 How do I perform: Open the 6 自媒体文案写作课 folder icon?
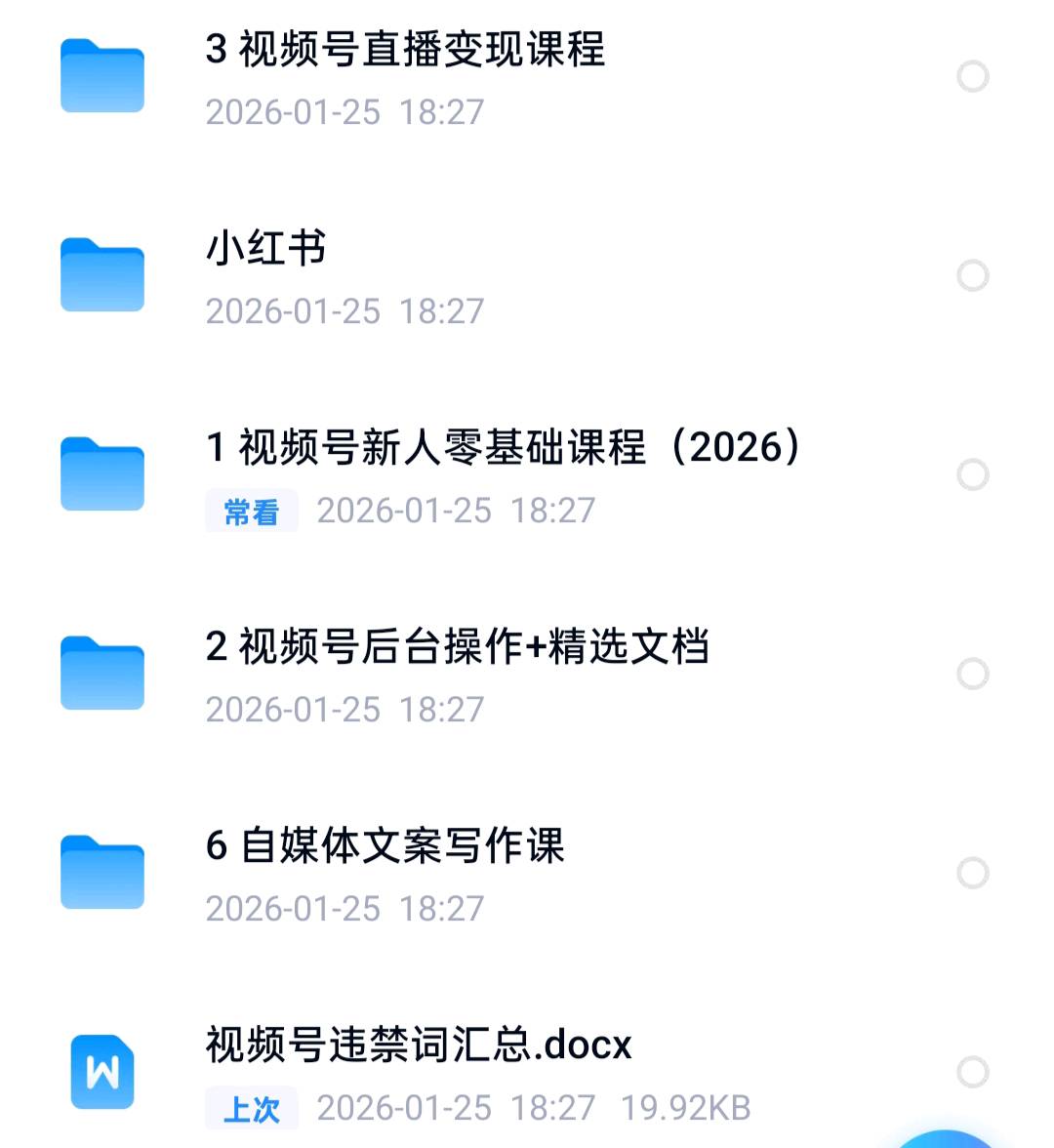pyautogui.click(x=101, y=872)
